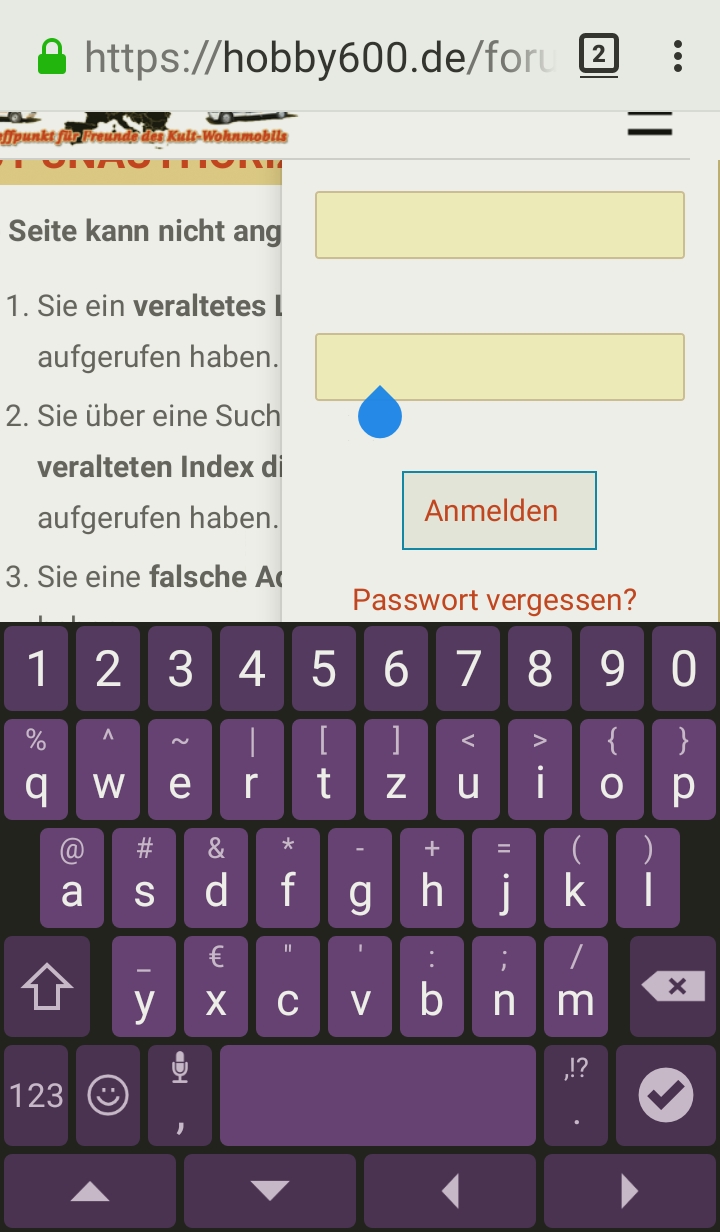Screen dimensions: 720x1232
Task: Open the emoji keyboard
Action: pyautogui.click(x=108, y=1096)
